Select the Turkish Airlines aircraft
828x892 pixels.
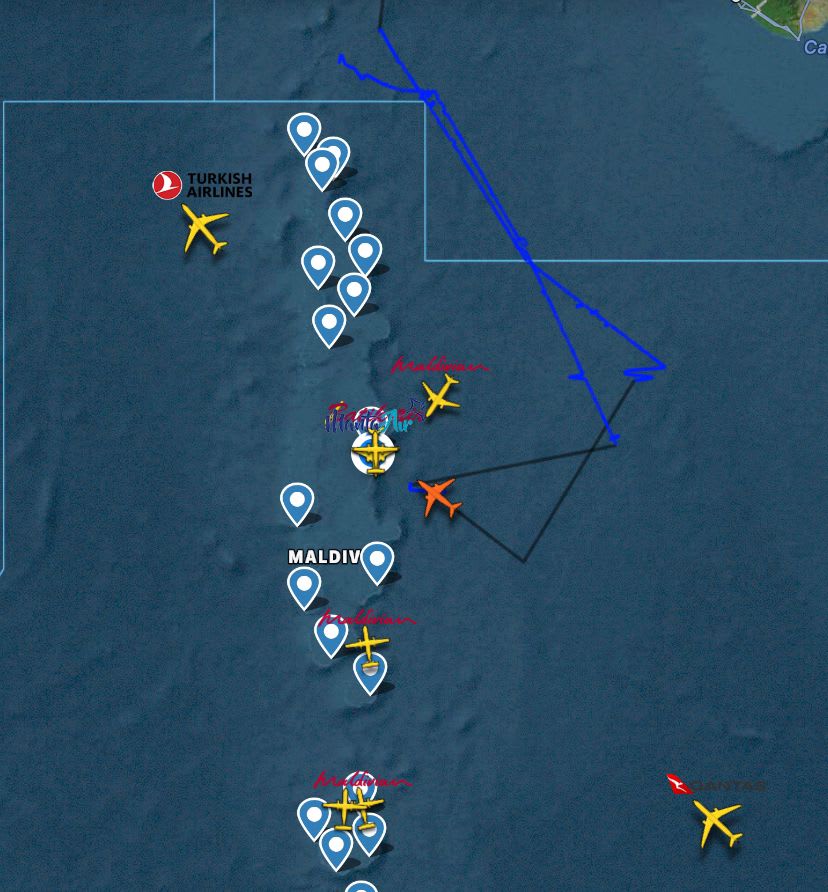205,230
